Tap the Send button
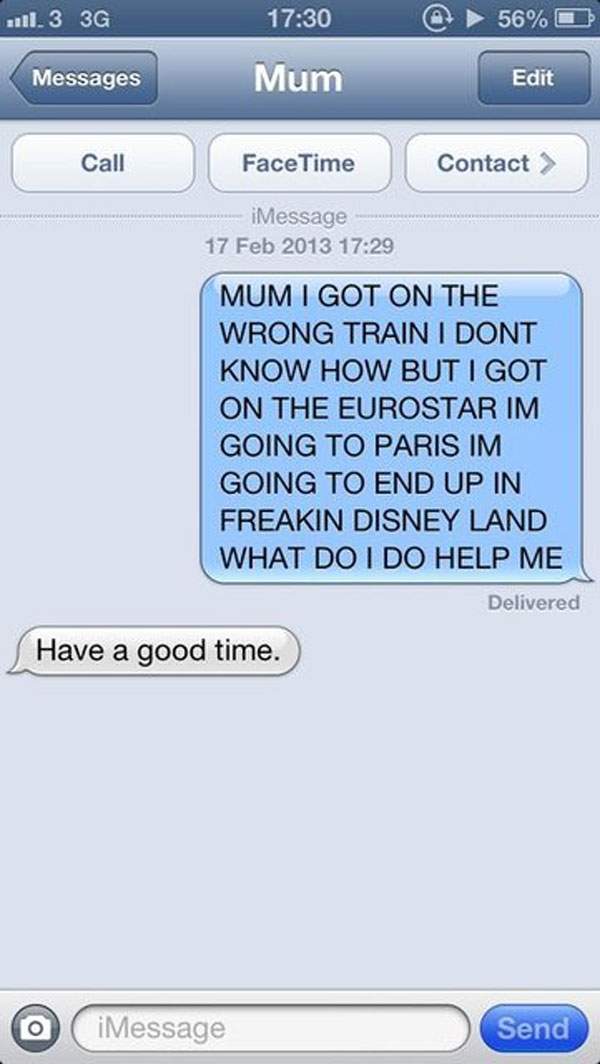This screenshot has width=600, height=1064. click(532, 1027)
